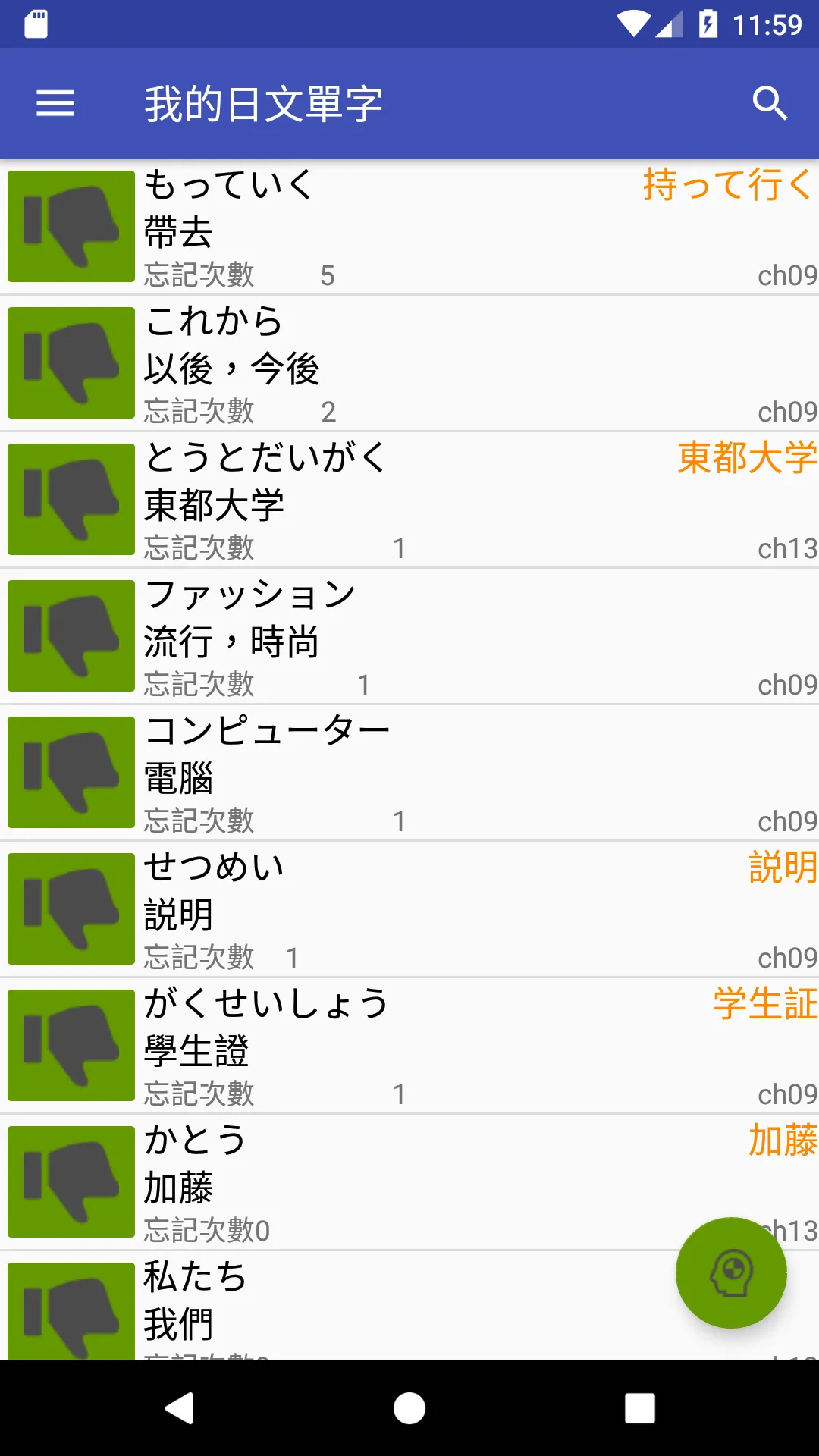Tap the green floating quiz button

731,1272
